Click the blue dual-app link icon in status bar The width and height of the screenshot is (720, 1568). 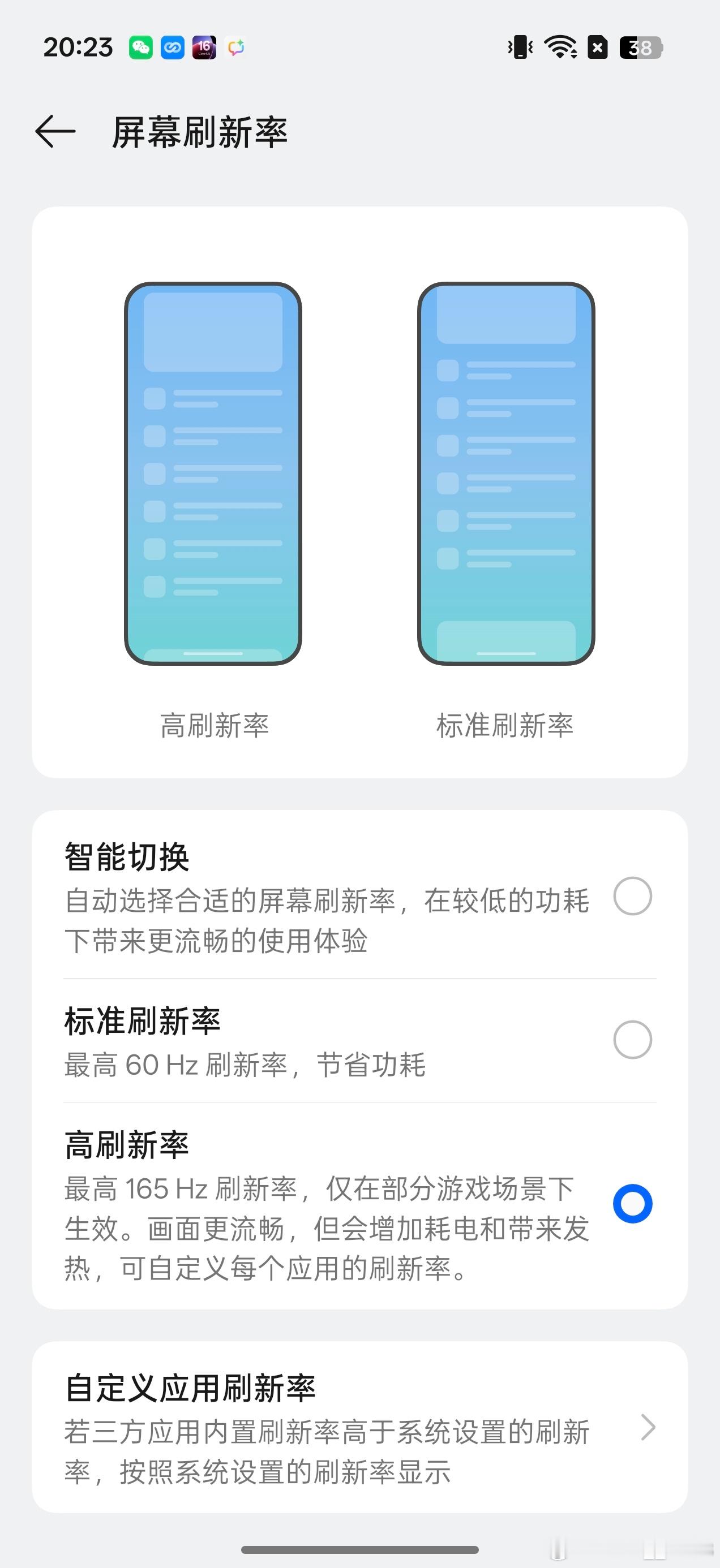click(173, 47)
